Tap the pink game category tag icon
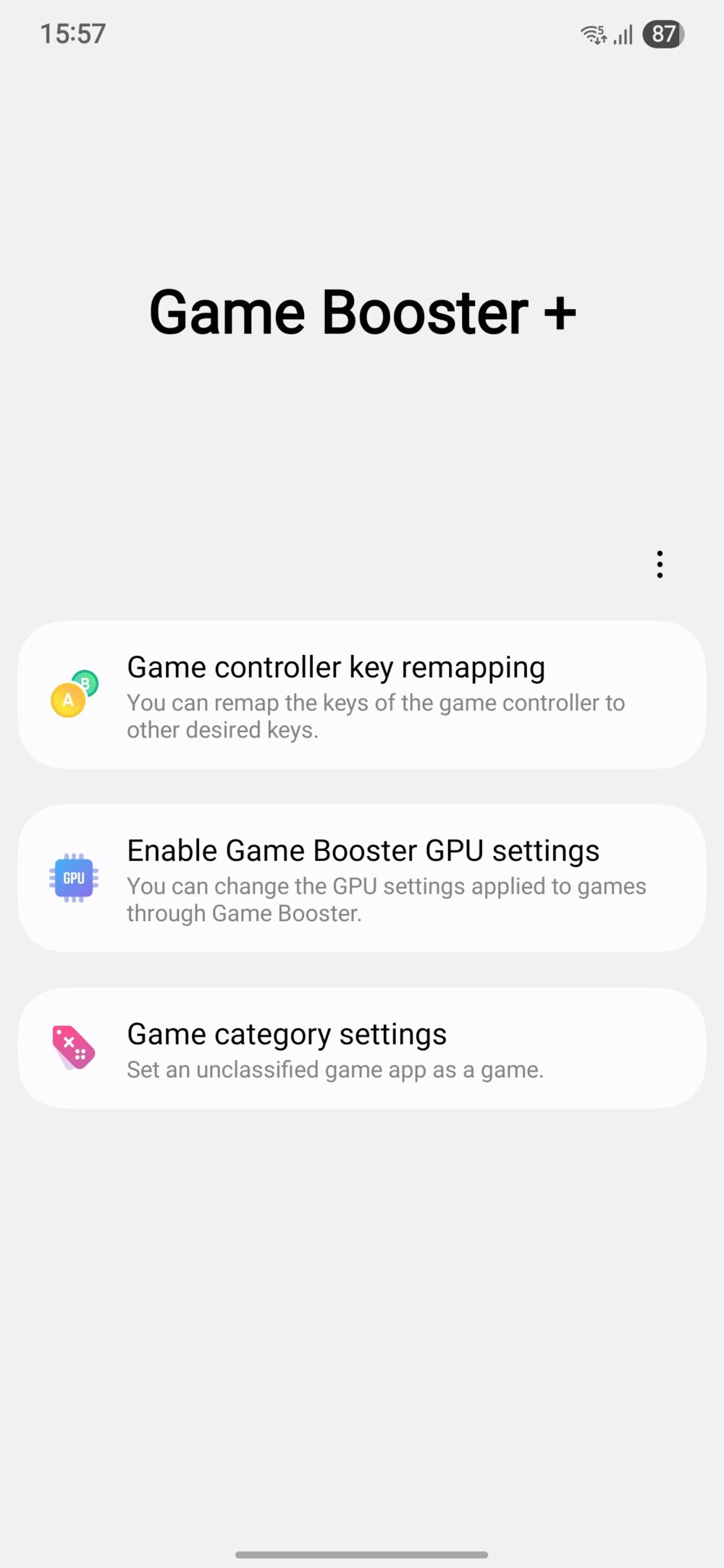The width and height of the screenshot is (724, 1568). (x=72, y=1048)
